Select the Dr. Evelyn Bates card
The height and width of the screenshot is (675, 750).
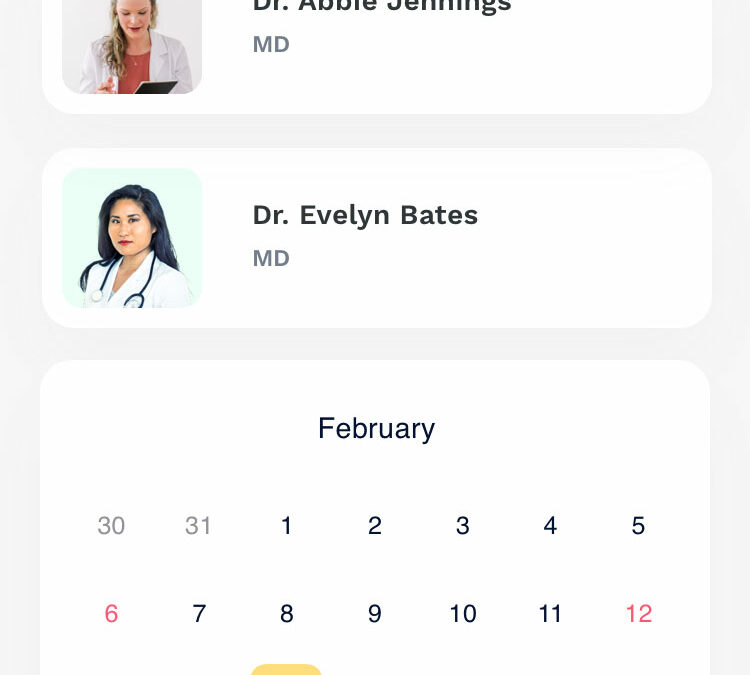tap(376, 238)
